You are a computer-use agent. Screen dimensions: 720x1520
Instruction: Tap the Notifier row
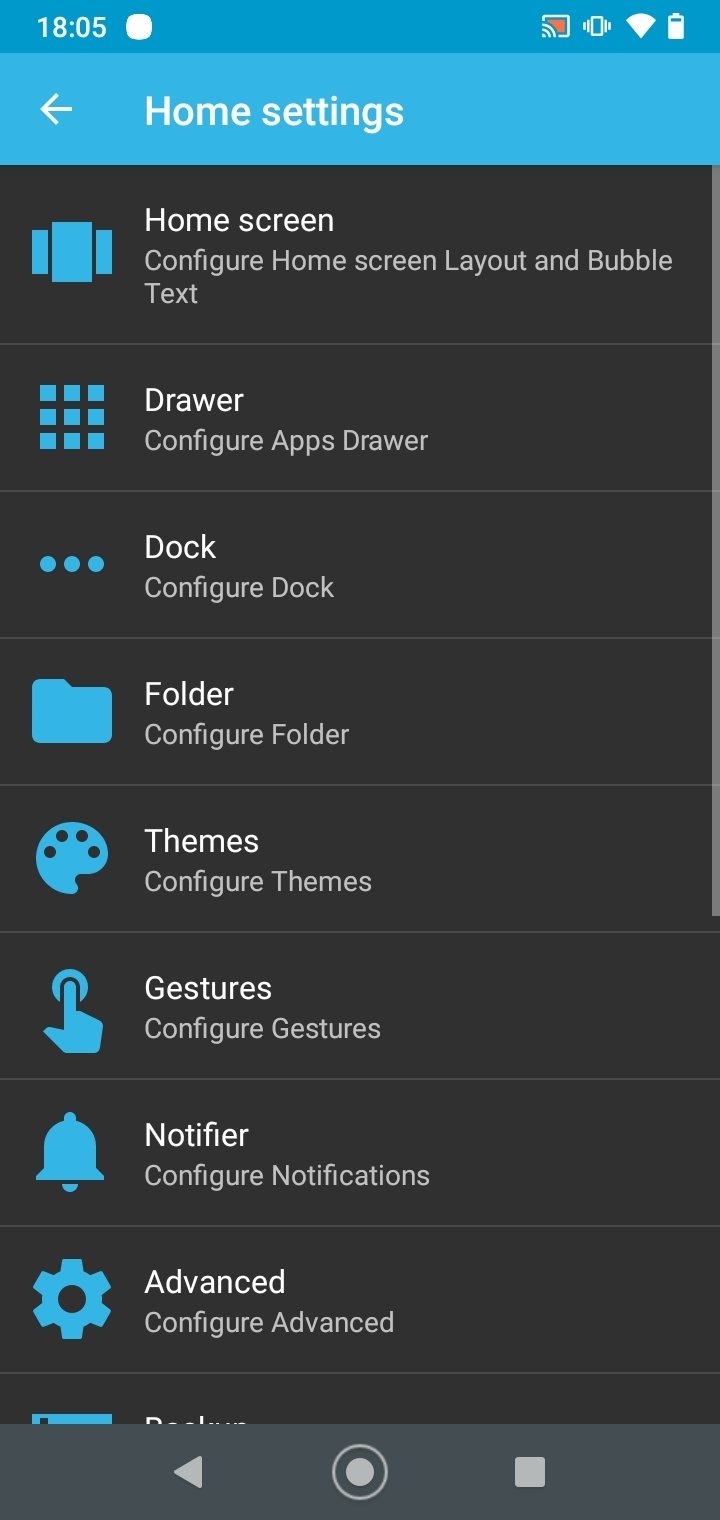coord(360,1153)
